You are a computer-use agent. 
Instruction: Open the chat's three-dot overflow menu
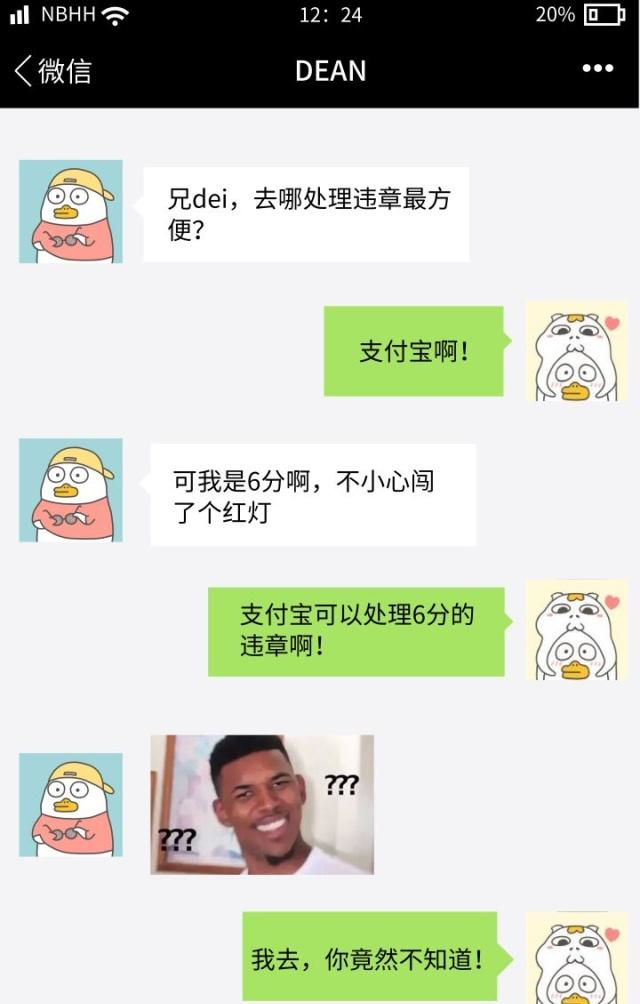tap(597, 69)
